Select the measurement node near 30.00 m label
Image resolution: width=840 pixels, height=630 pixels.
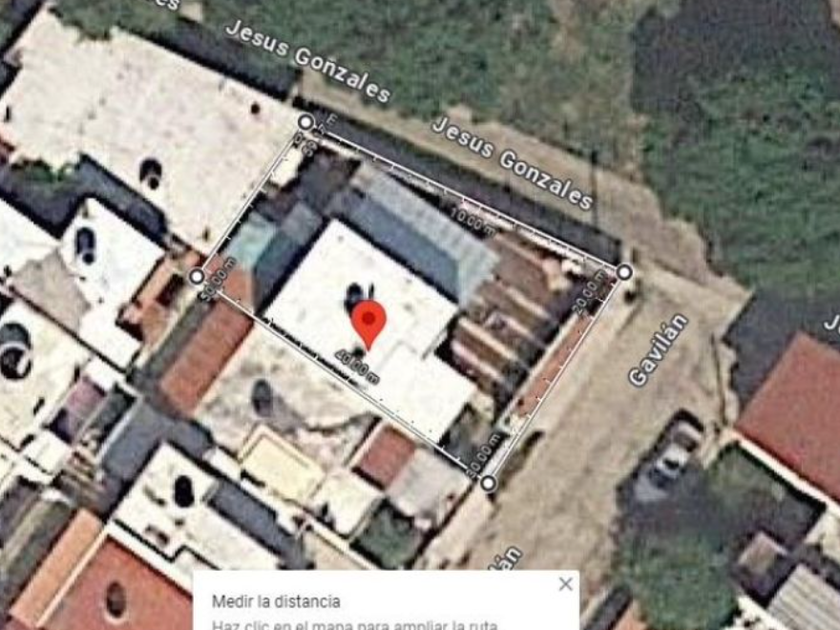(488, 483)
